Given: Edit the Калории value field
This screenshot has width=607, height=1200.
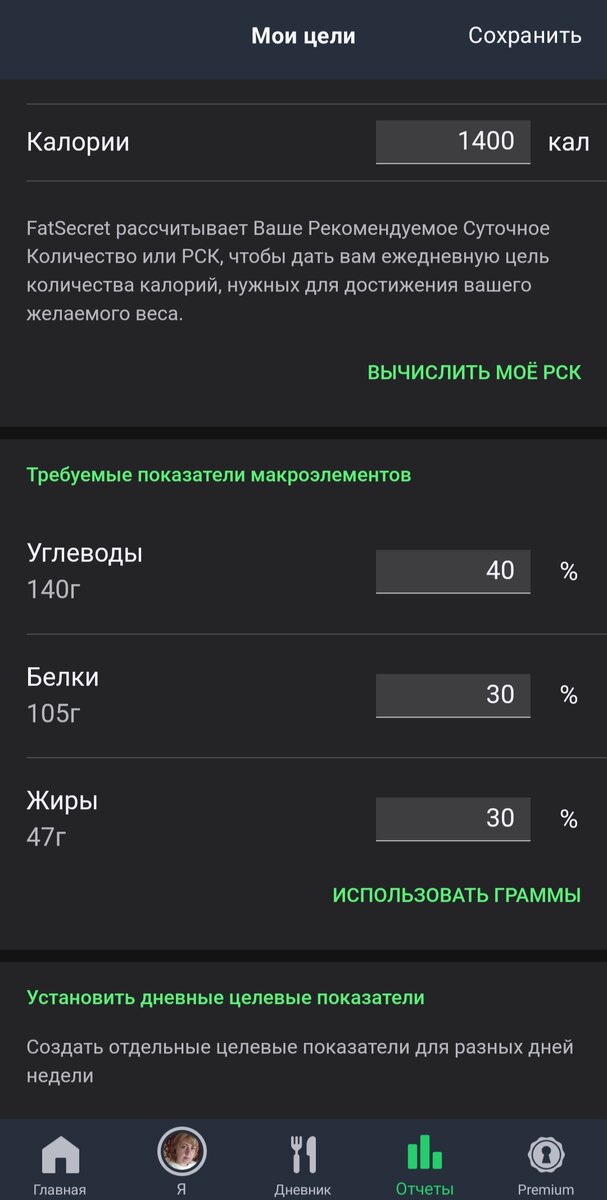Looking at the screenshot, I should click(x=453, y=141).
